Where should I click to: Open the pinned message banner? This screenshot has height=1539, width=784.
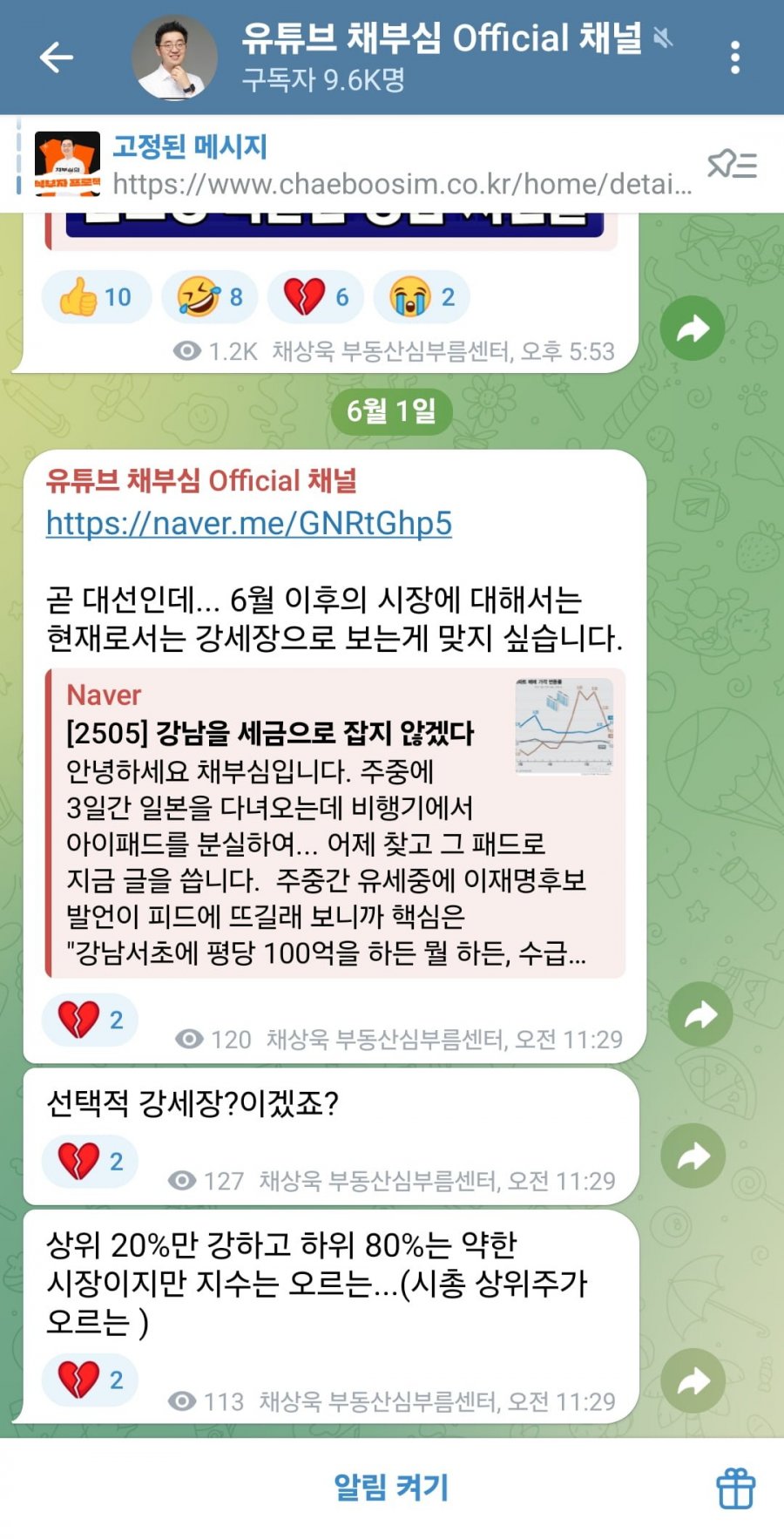point(366,165)
